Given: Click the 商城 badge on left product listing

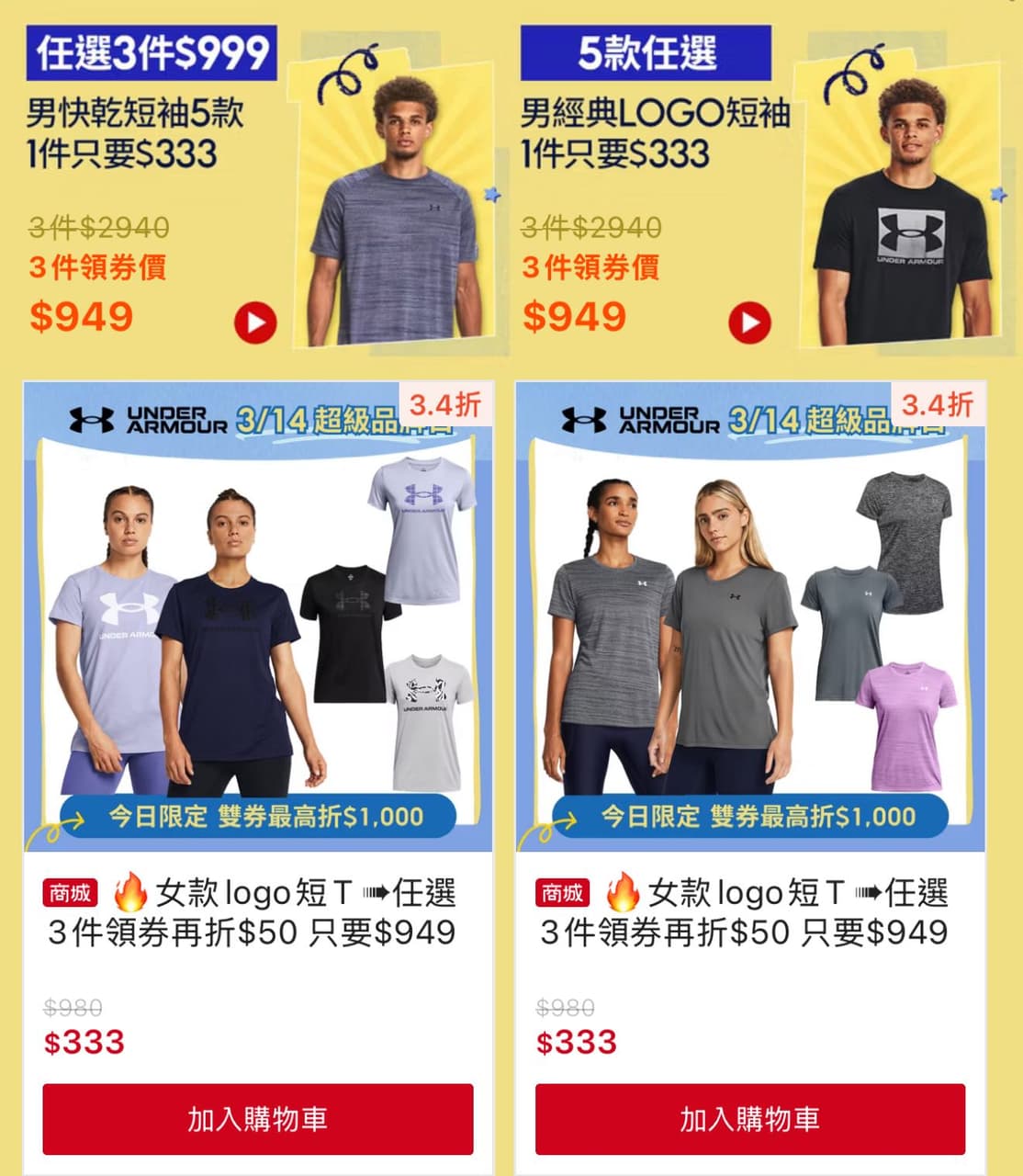Looking at the screenshot, I should (x=69, y=891).
